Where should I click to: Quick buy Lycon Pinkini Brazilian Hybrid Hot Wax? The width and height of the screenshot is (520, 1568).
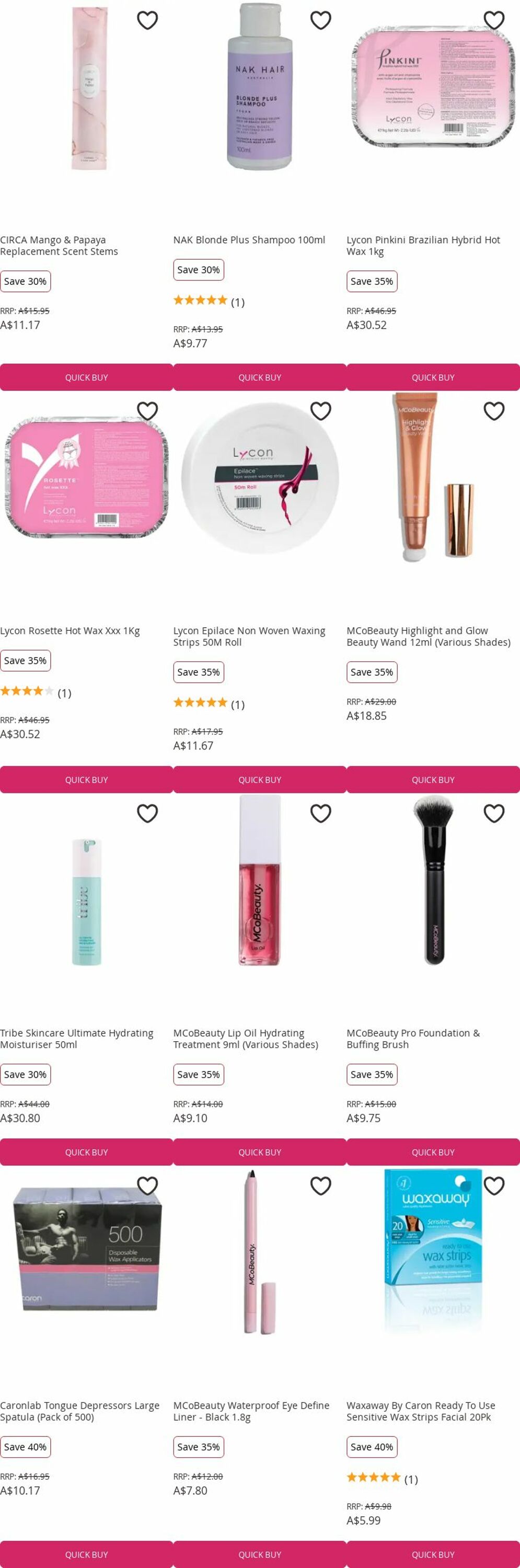(x=433, y=377)
